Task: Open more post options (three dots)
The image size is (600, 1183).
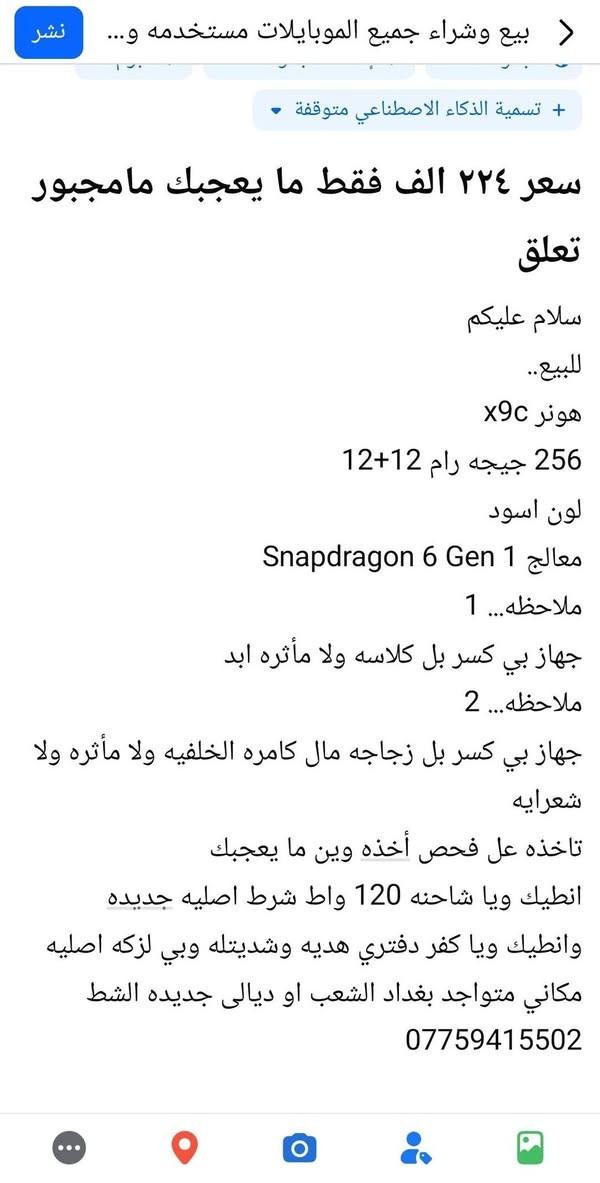Action: coord(69,1148)
